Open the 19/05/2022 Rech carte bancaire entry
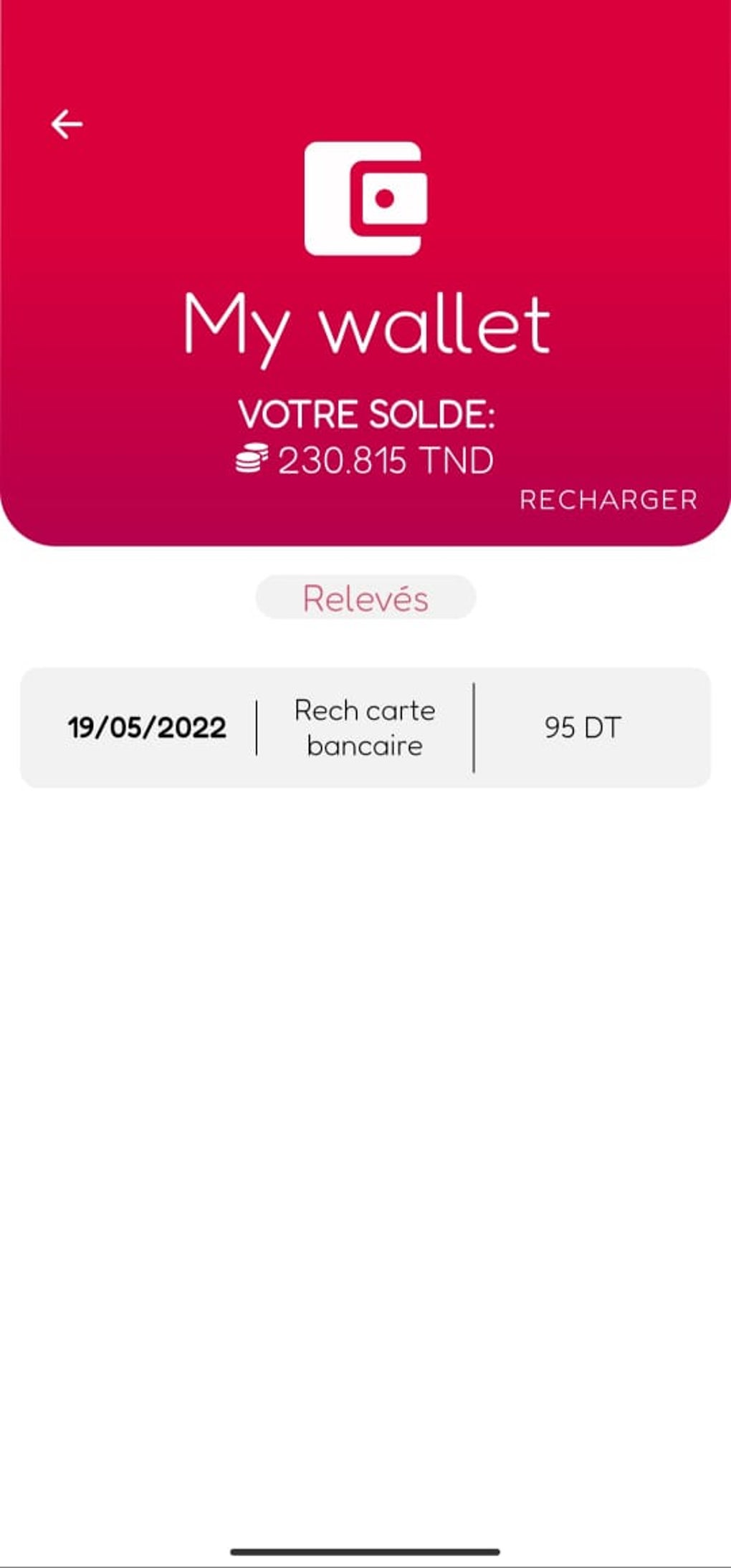The image size is (731, 1568). [365, 728]
